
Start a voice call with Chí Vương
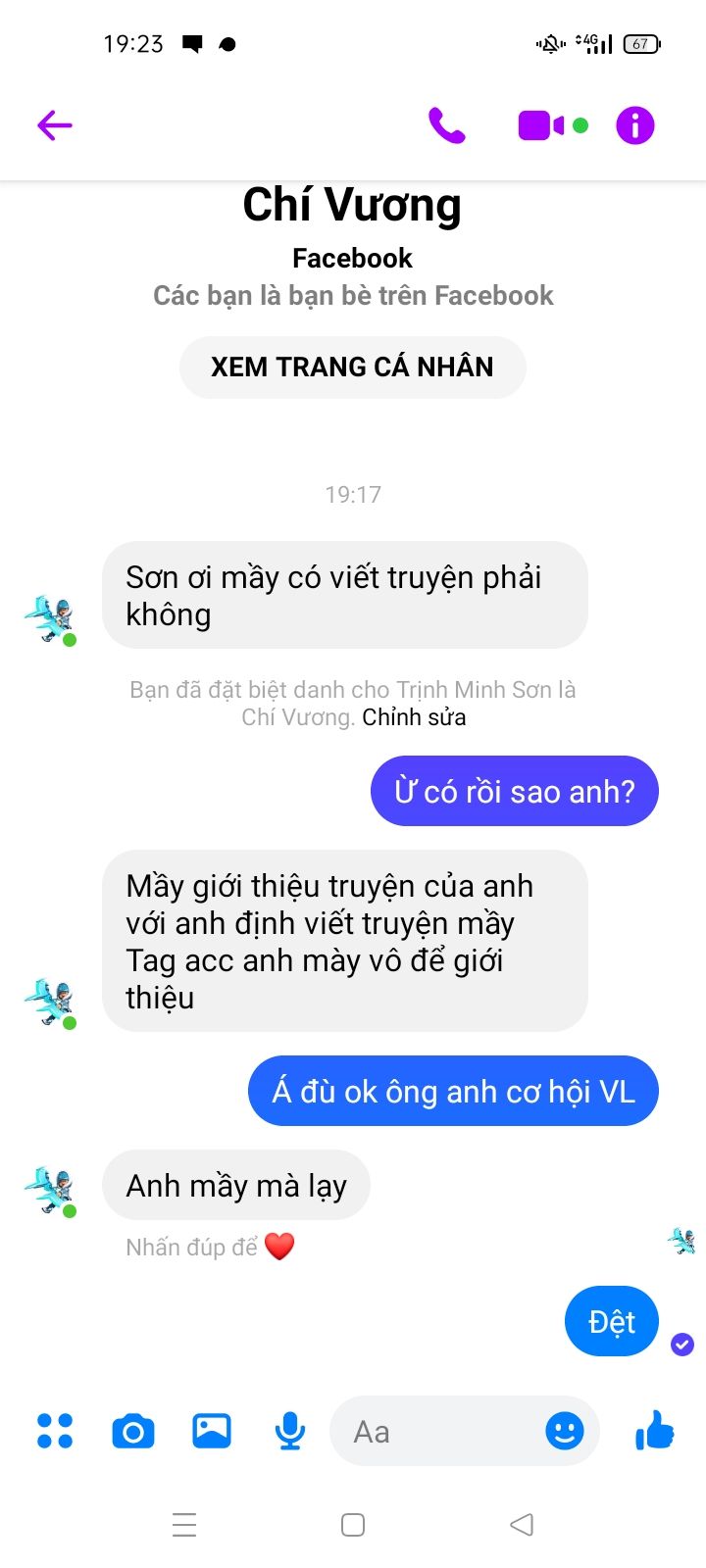click(447, 125)
